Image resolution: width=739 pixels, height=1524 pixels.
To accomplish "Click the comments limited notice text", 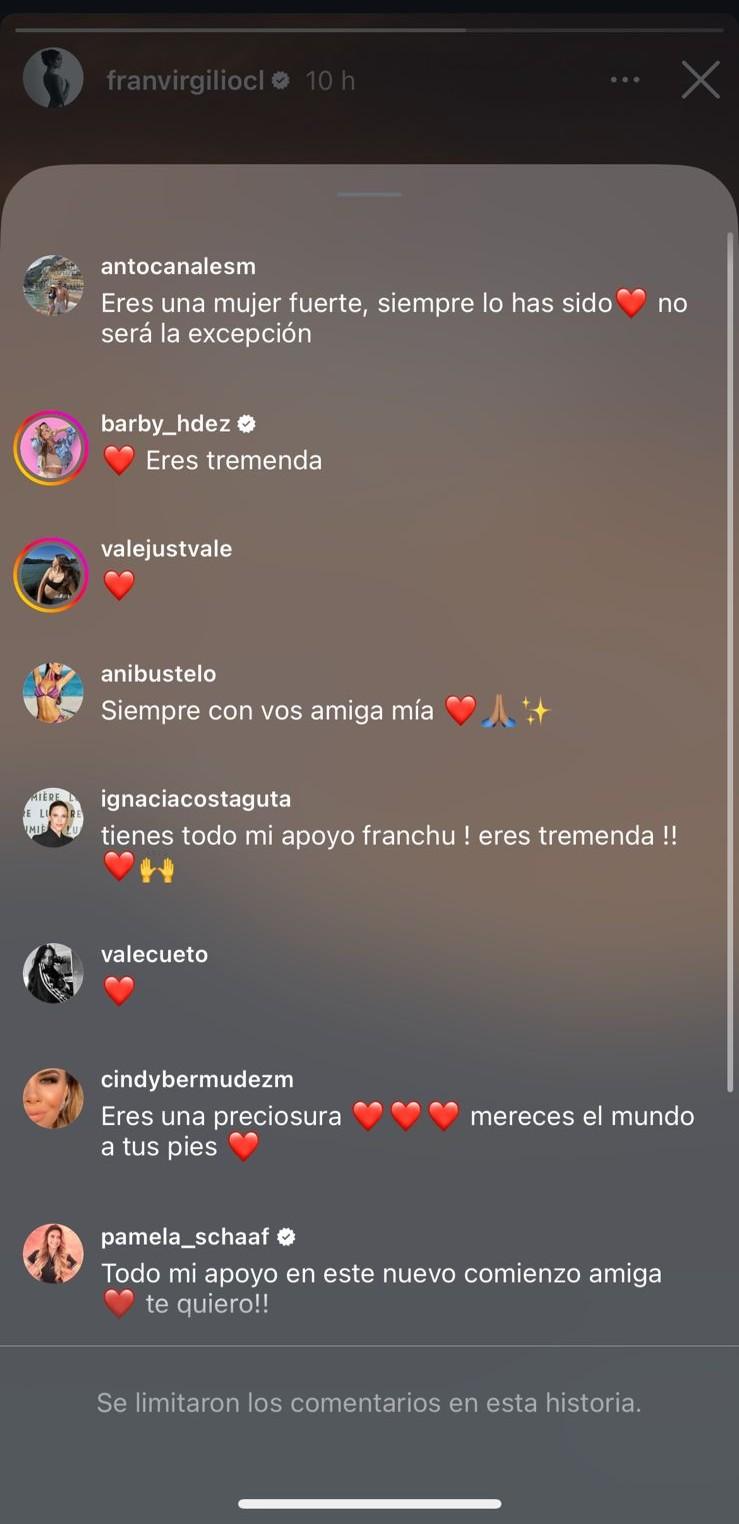I will tap(369, 1402).
